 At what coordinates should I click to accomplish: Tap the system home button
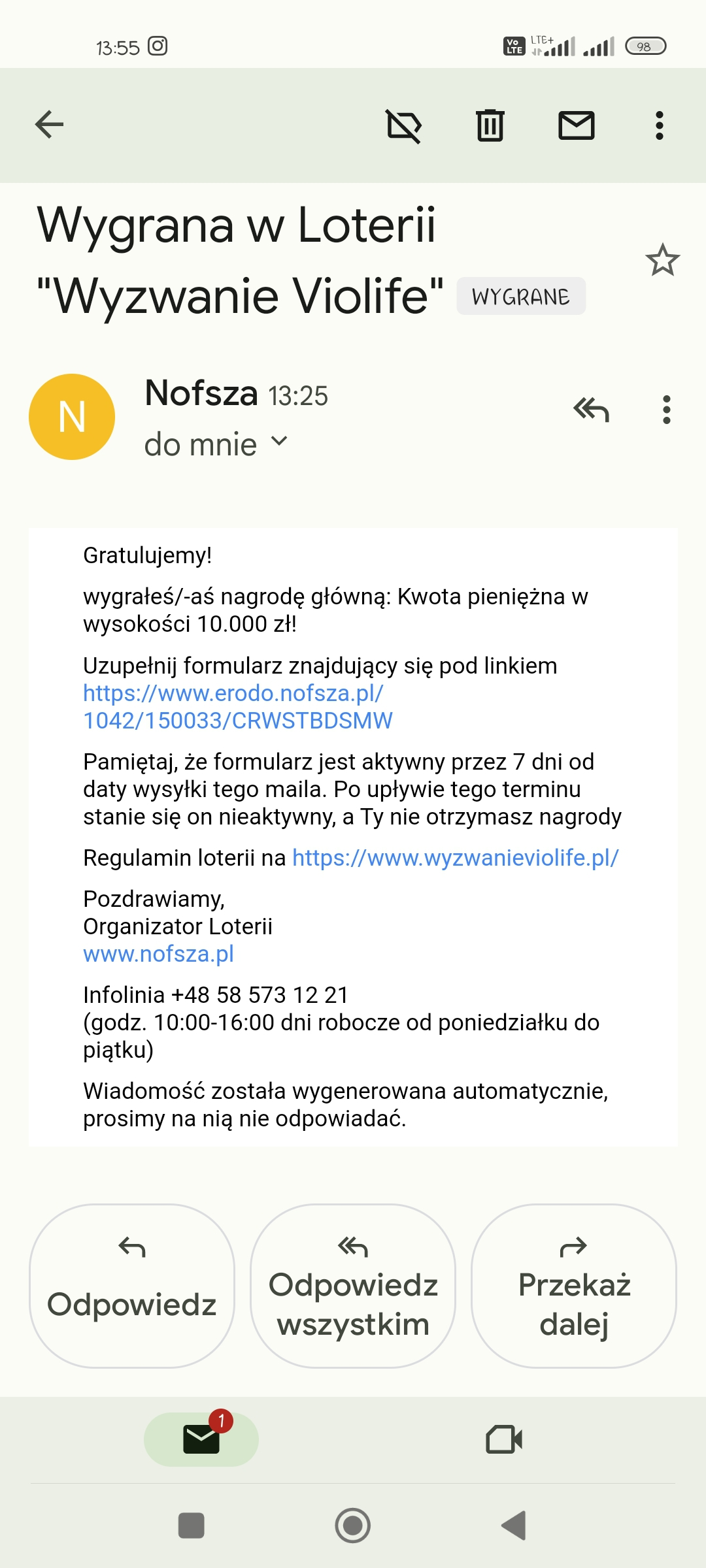[352, 1526]
